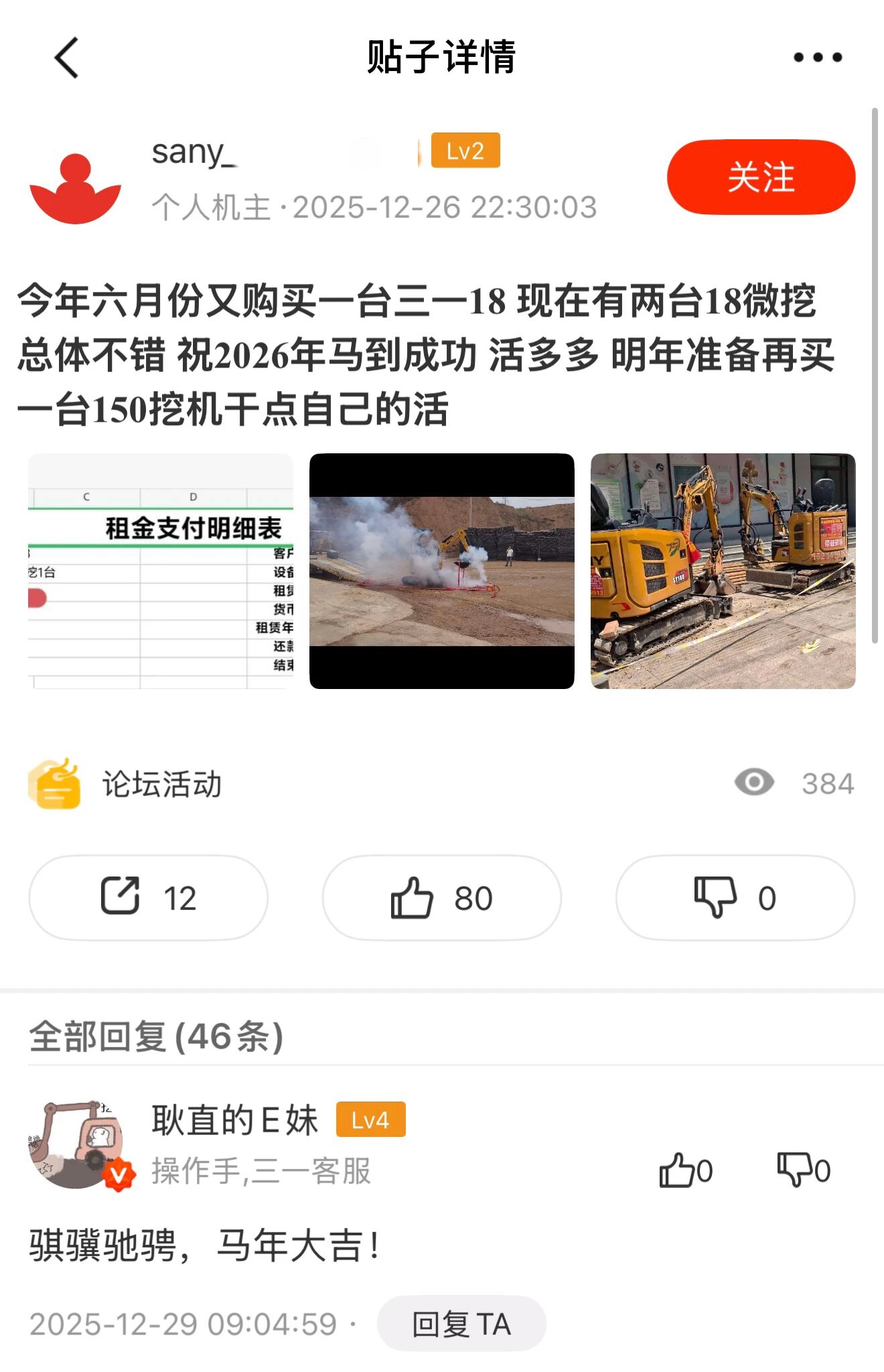The height and width of the screenshot is (1372, 884).
Task: Dislike 耿直的E妹's comment
Action: tap(802, 1170)
